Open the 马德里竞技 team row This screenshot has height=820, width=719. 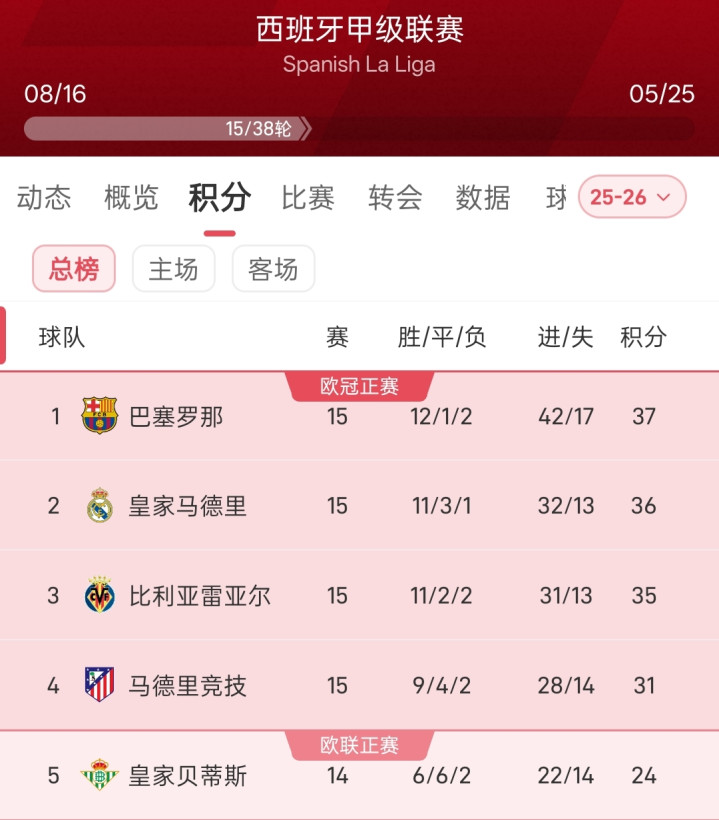point(359,685)
